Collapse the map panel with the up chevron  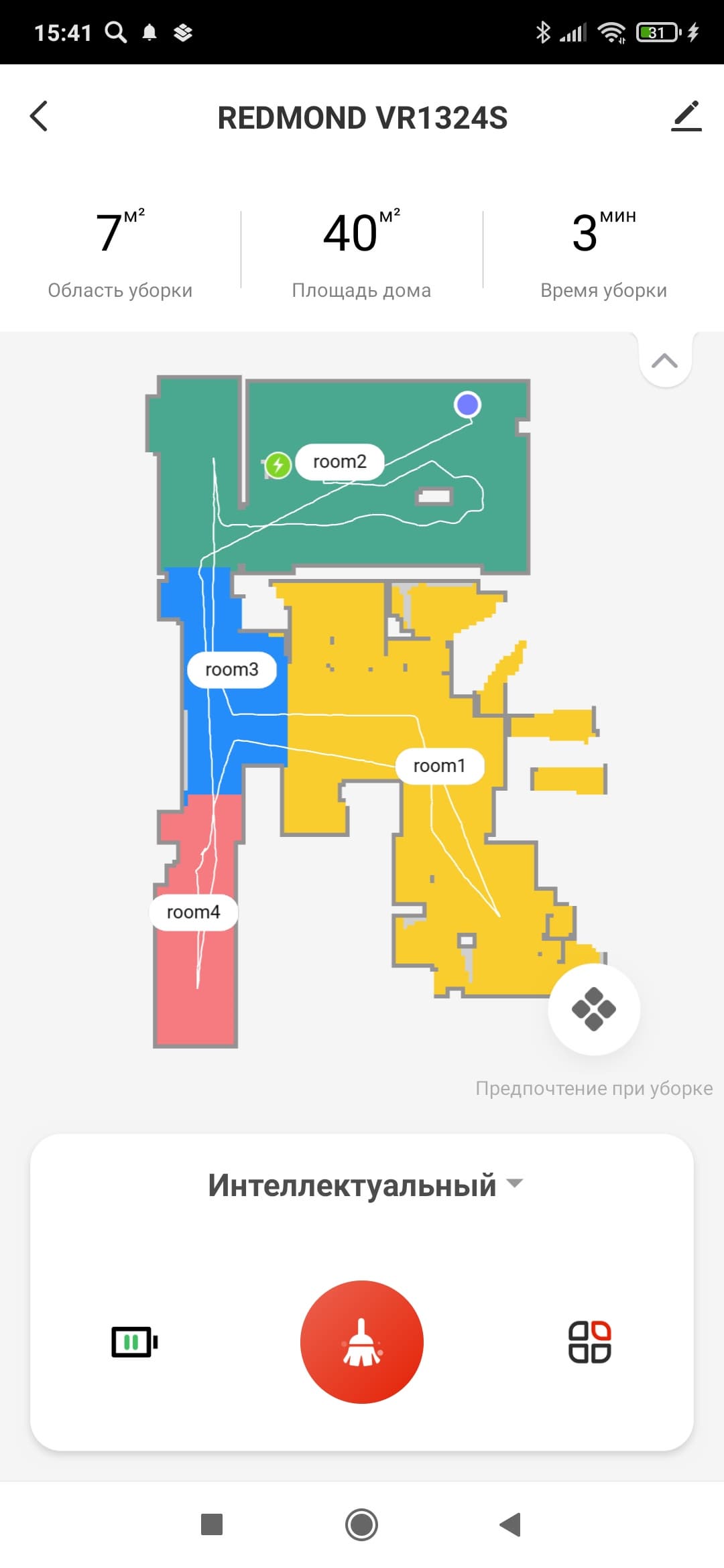(664, 361)
